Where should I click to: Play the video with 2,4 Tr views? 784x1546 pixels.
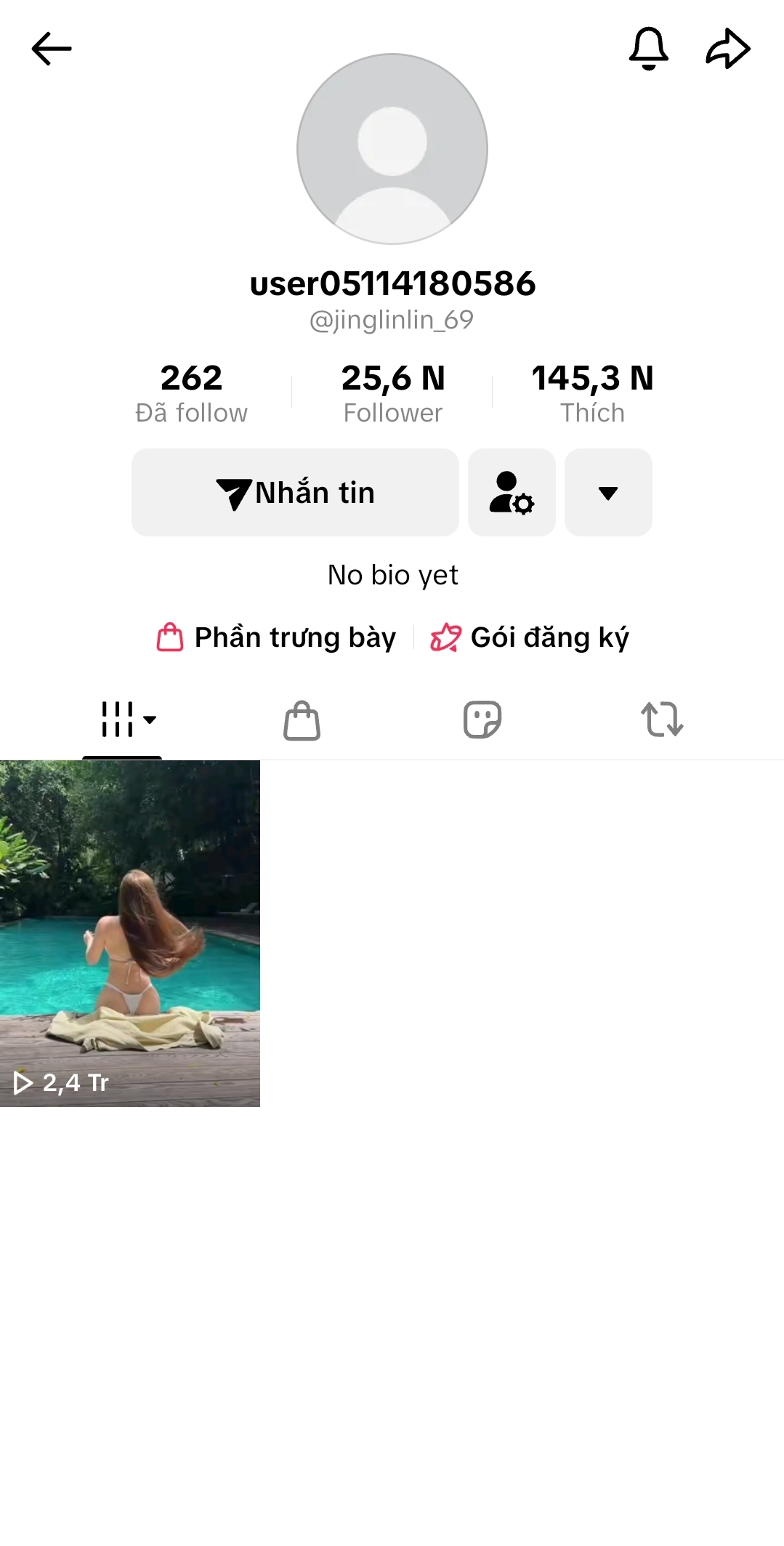tap(130, 933)
